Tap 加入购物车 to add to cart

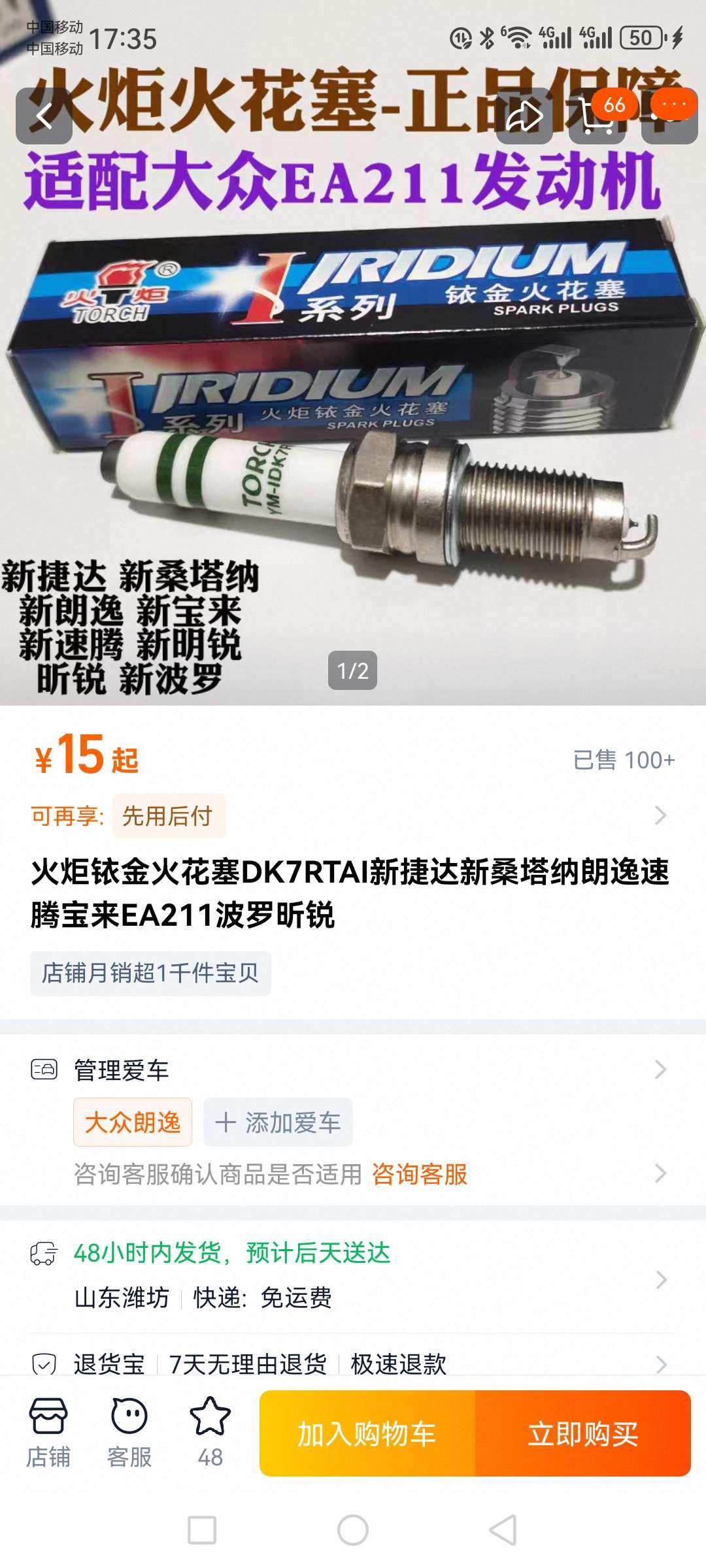coord(367,1433)
